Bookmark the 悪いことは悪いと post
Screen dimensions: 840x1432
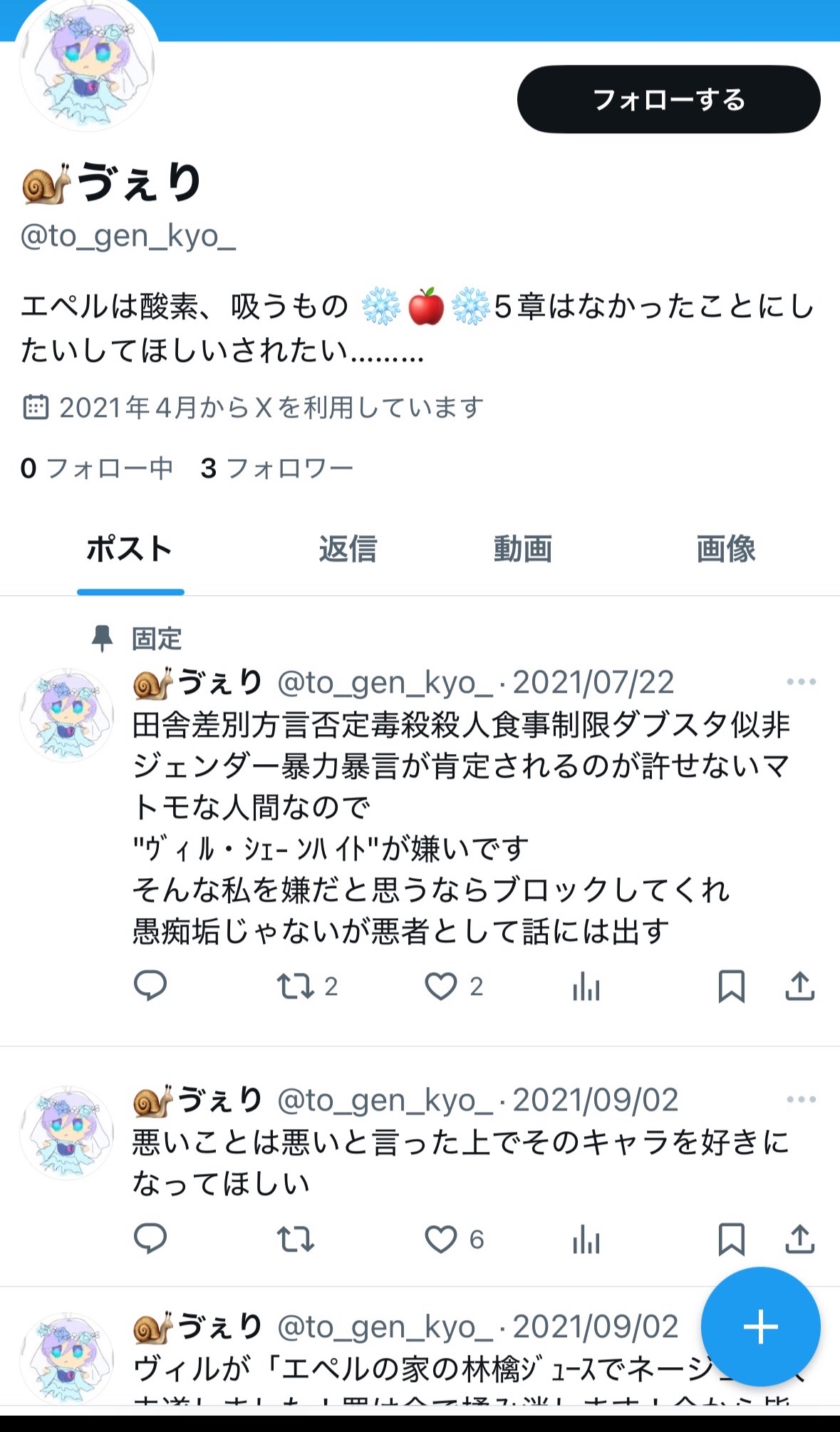click(732, 1239)
